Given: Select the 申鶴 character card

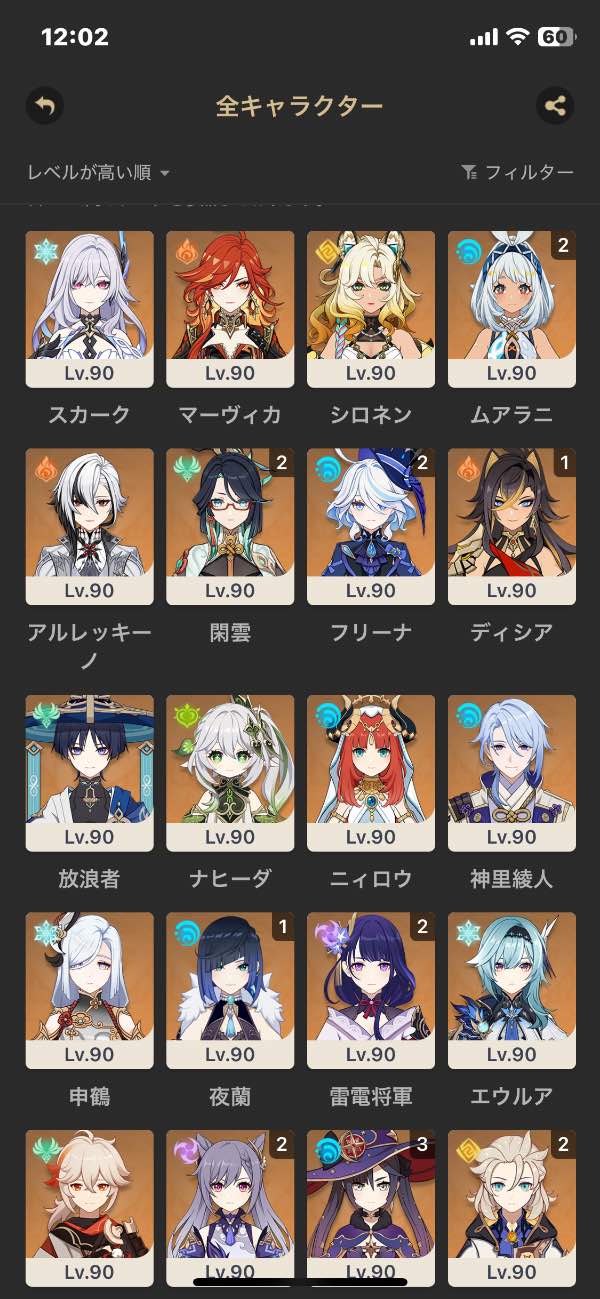Looking at the screenshot, I should coord(90,991).
